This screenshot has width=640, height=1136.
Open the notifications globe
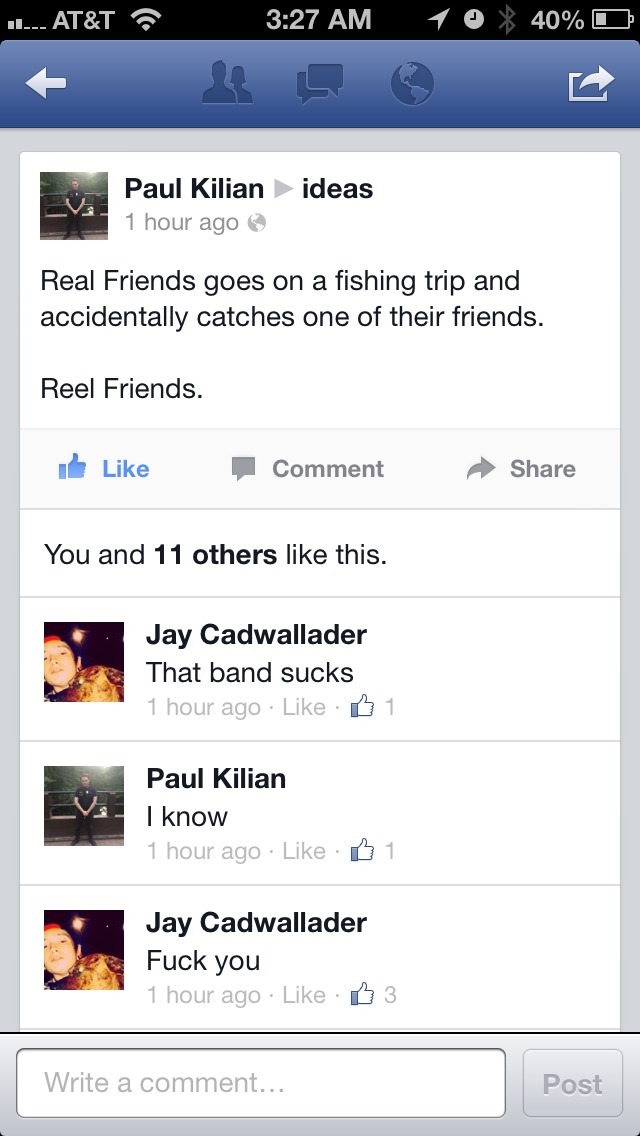[x=411, y=84]
